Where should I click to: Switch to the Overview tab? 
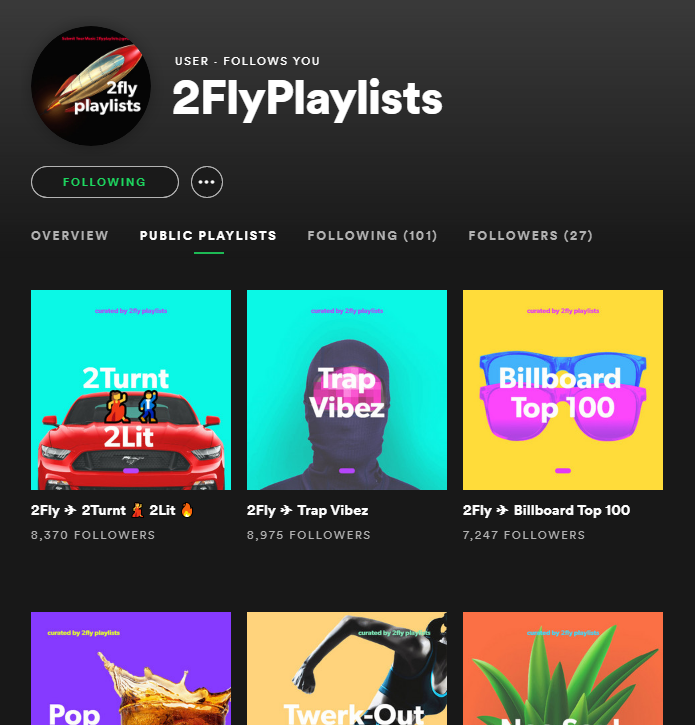point(70,236)
